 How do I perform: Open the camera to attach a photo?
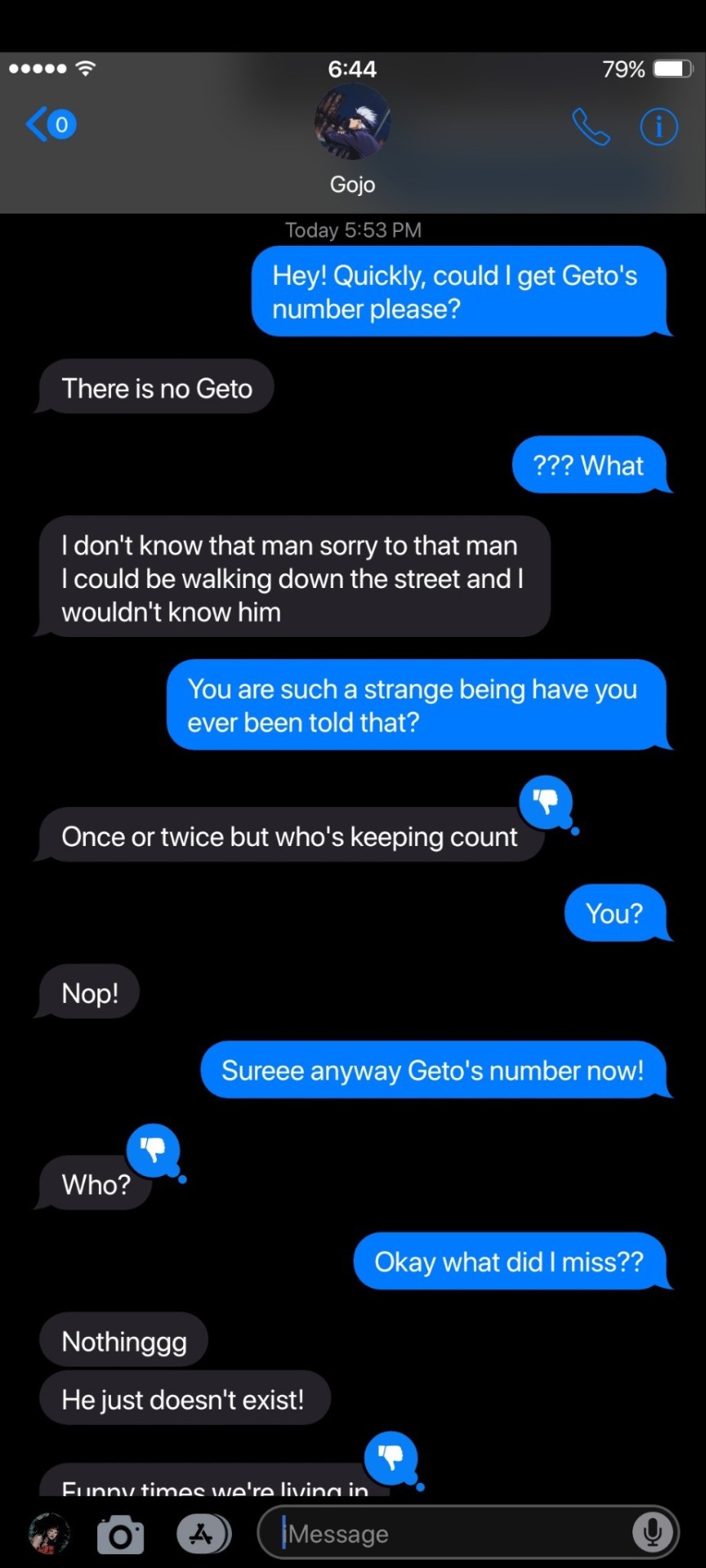(x=120, y=1535)
